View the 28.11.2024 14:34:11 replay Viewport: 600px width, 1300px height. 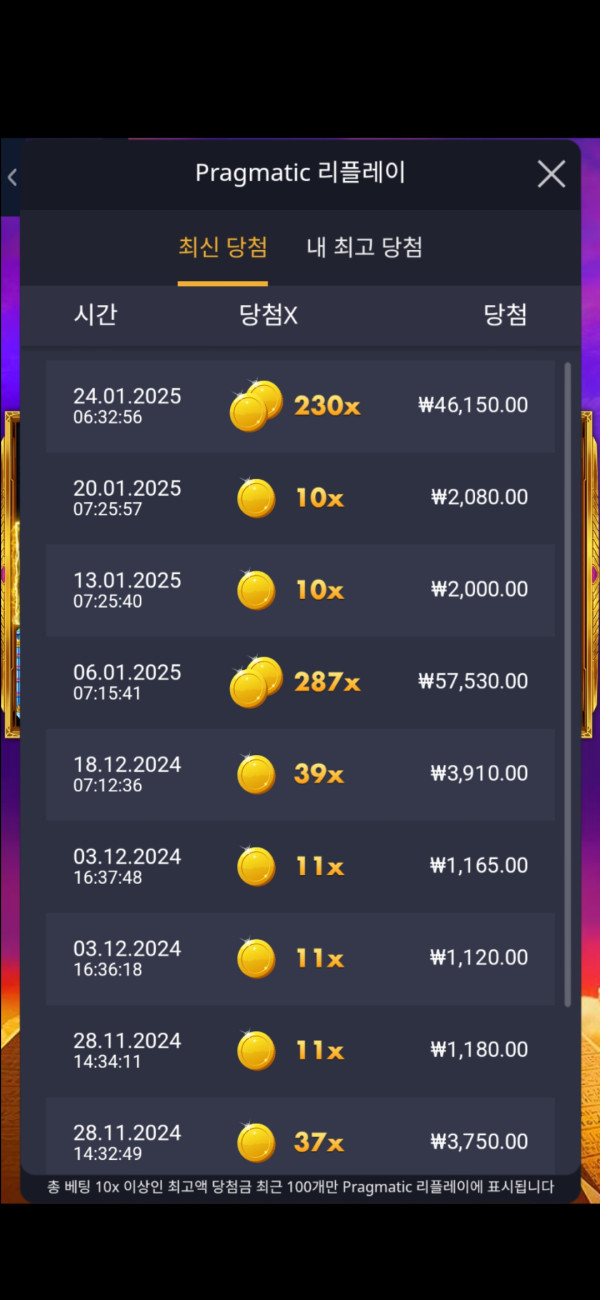pyautogui.click(x=300, y=1050)
